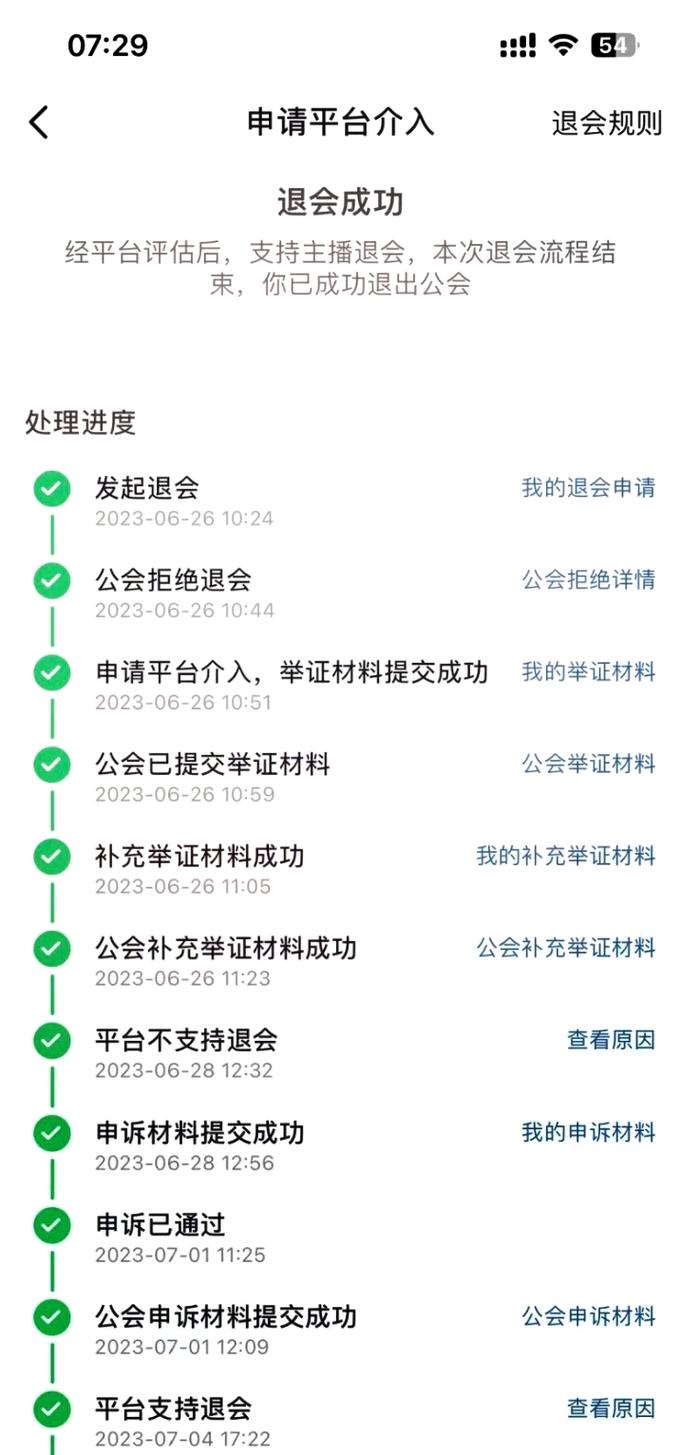Tap 查看原因 next to 平台不支持退会
This screenshot has height=1455, width=681.
pos(611,1040)
